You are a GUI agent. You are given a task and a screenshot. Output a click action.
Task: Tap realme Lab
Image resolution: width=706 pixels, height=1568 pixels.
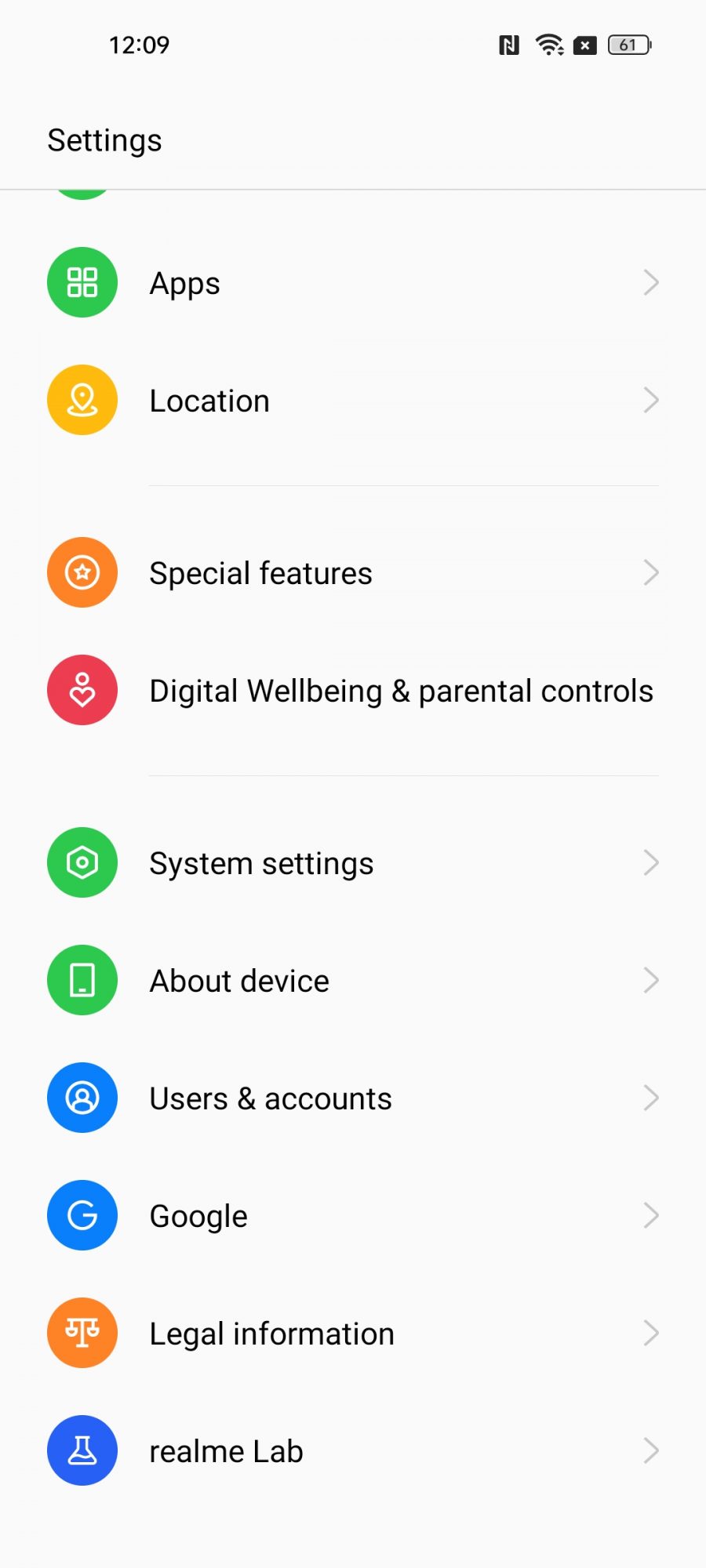(353, 1451)
